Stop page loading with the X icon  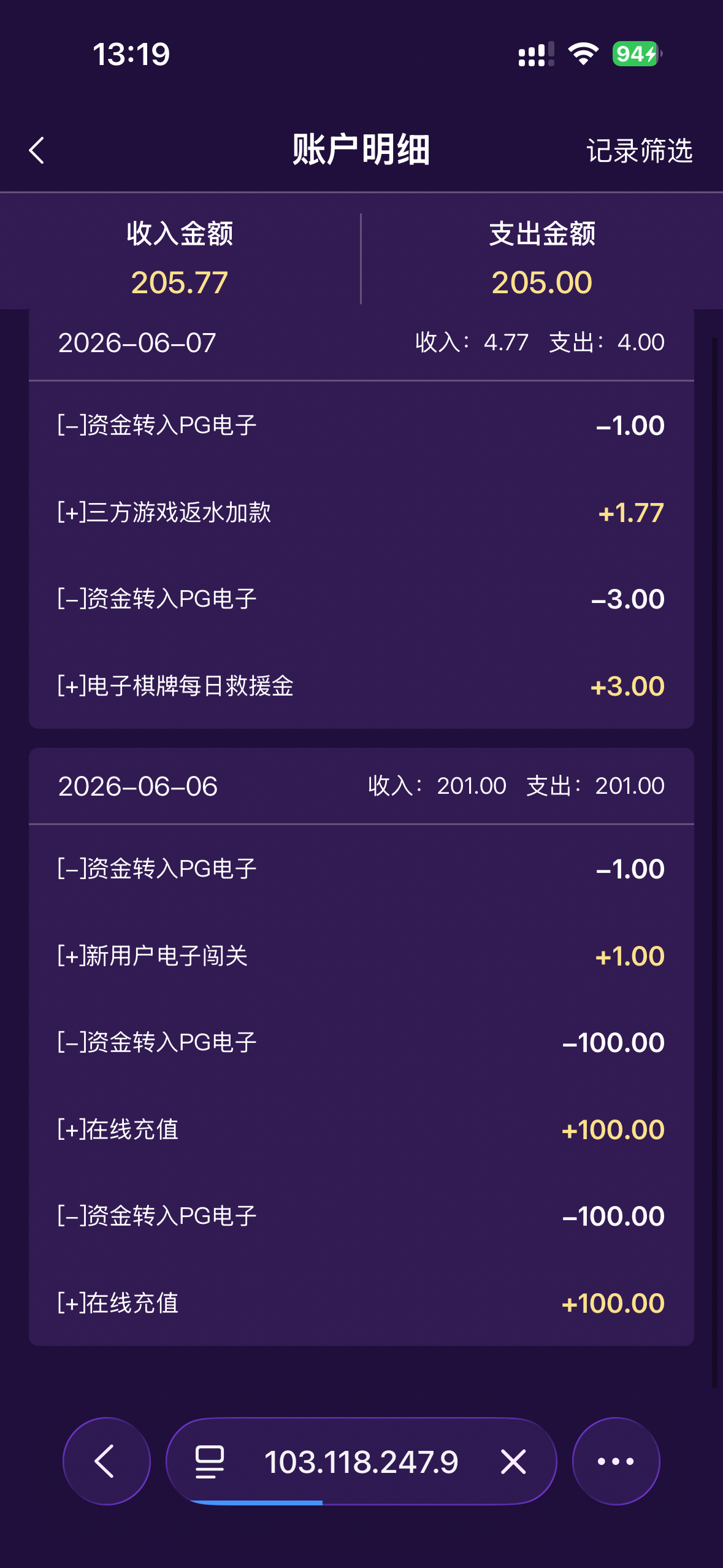513,1461
